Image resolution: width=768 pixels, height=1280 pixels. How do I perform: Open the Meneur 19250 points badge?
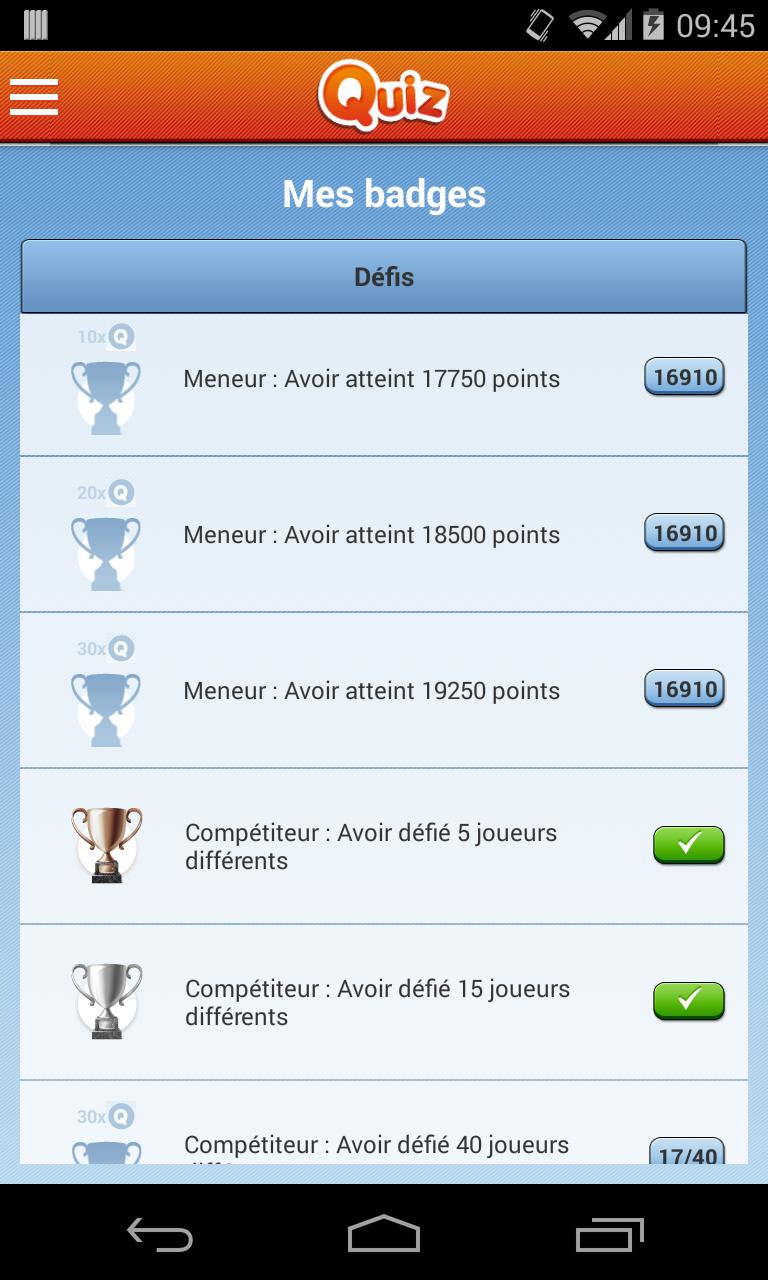pos(384,690)
